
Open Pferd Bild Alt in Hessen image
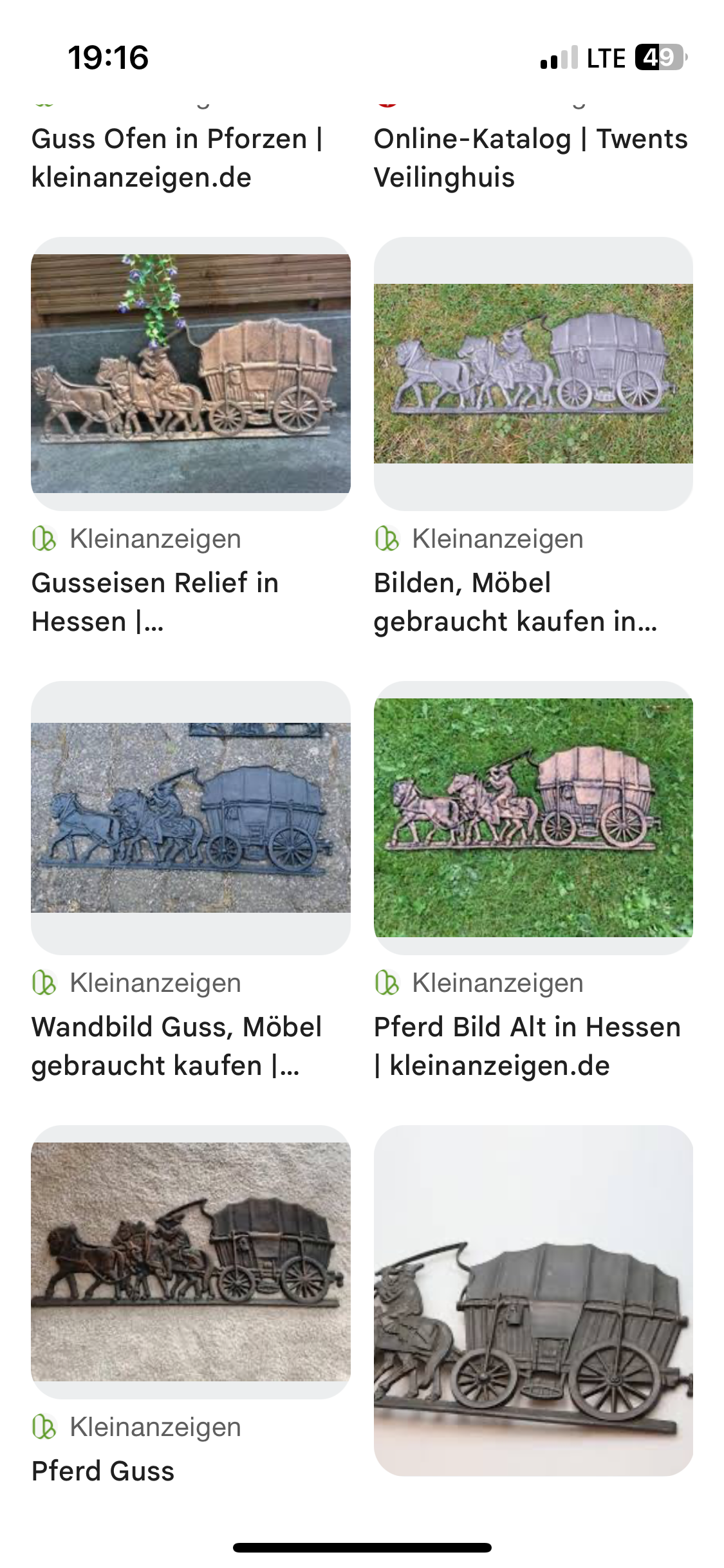[x=534, y=817]
